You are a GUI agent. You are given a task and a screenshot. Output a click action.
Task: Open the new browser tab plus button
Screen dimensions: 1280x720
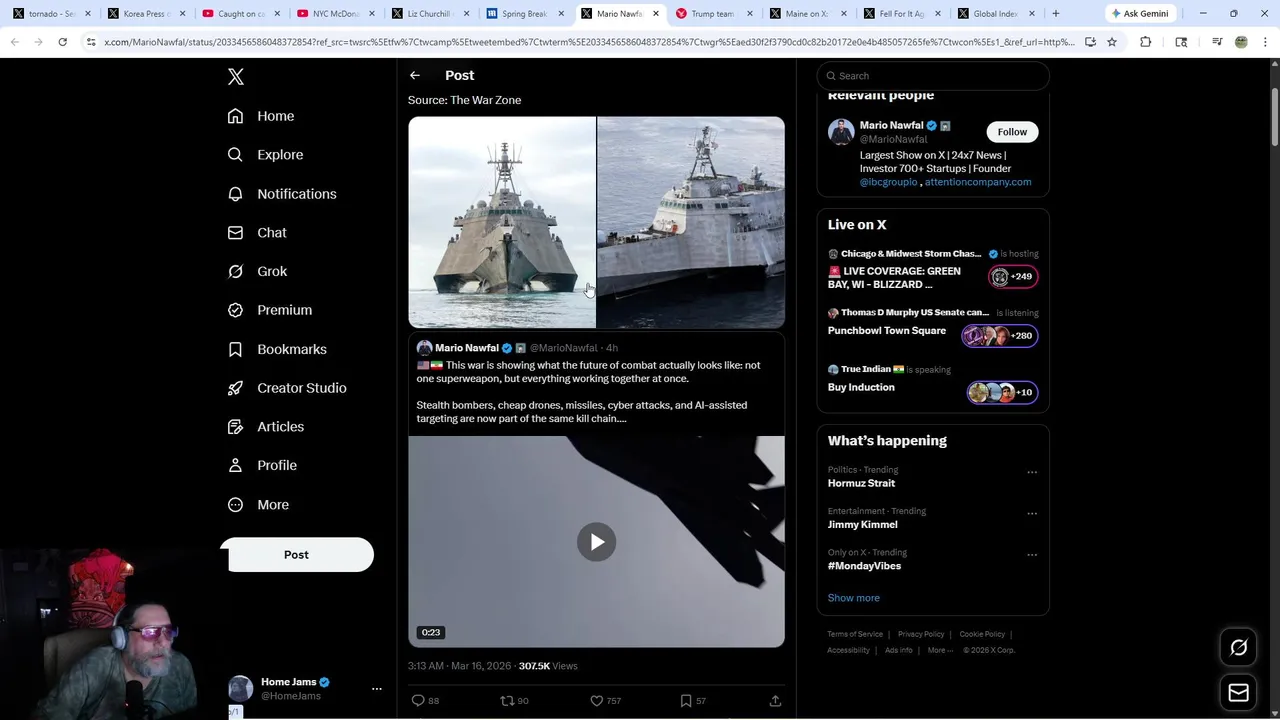(x=1055, y=14)
